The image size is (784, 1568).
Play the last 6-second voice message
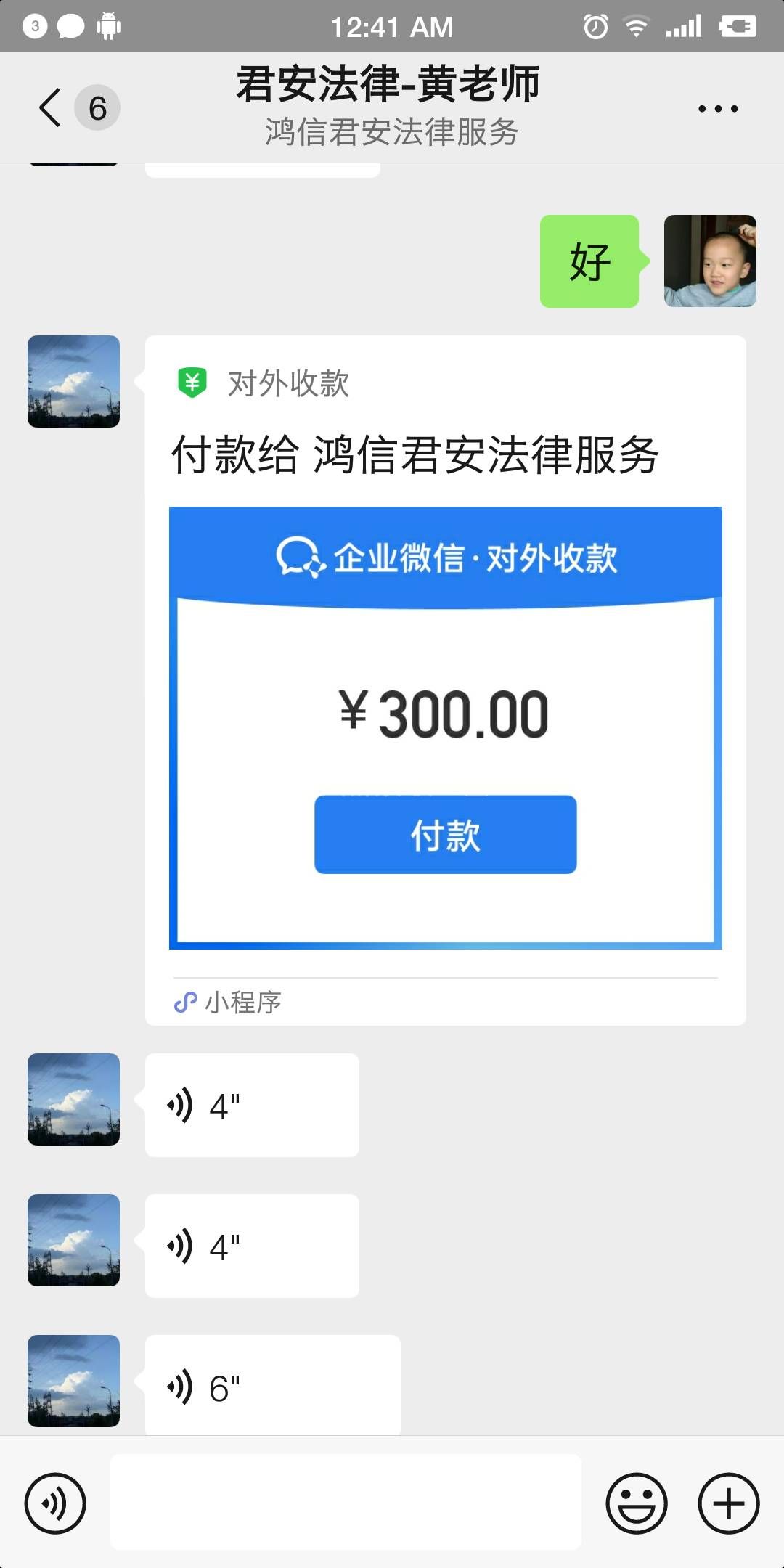tap(272, 1387)
